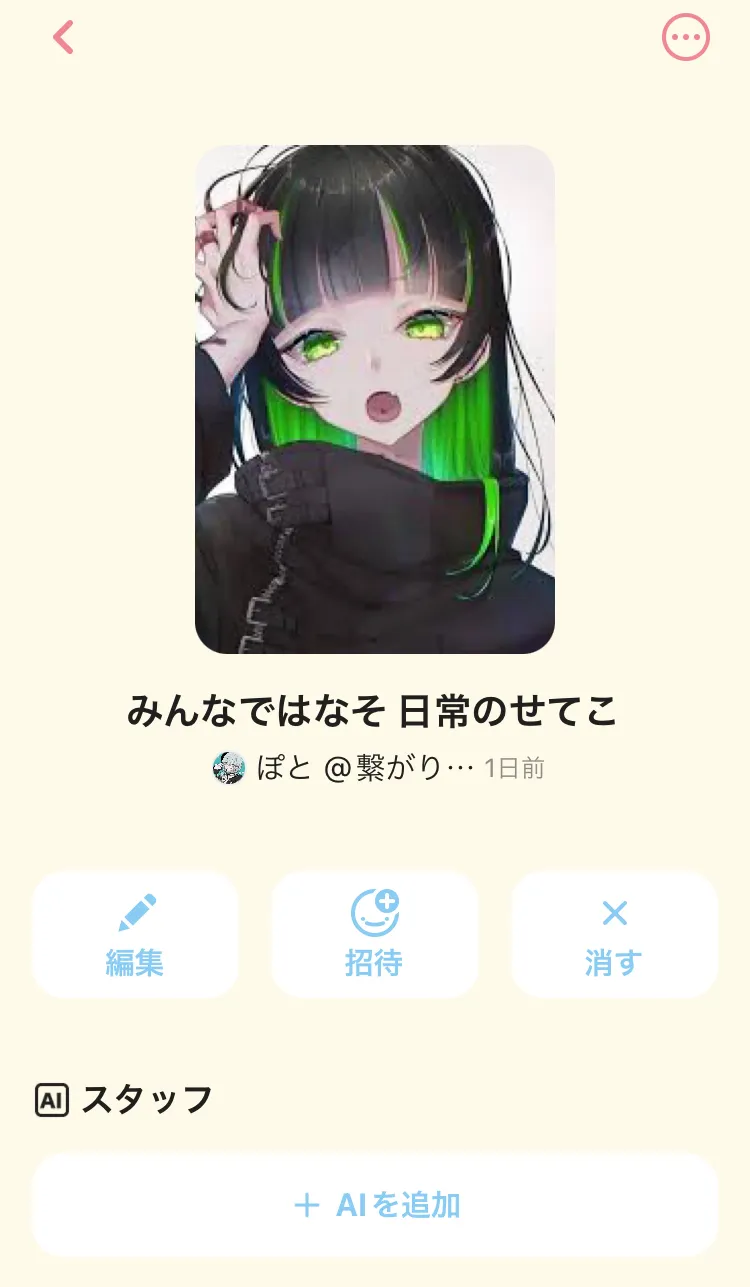This screenshot has width=750, height=1287.
Task: Open the 招待 invite button
Action: 375,934
